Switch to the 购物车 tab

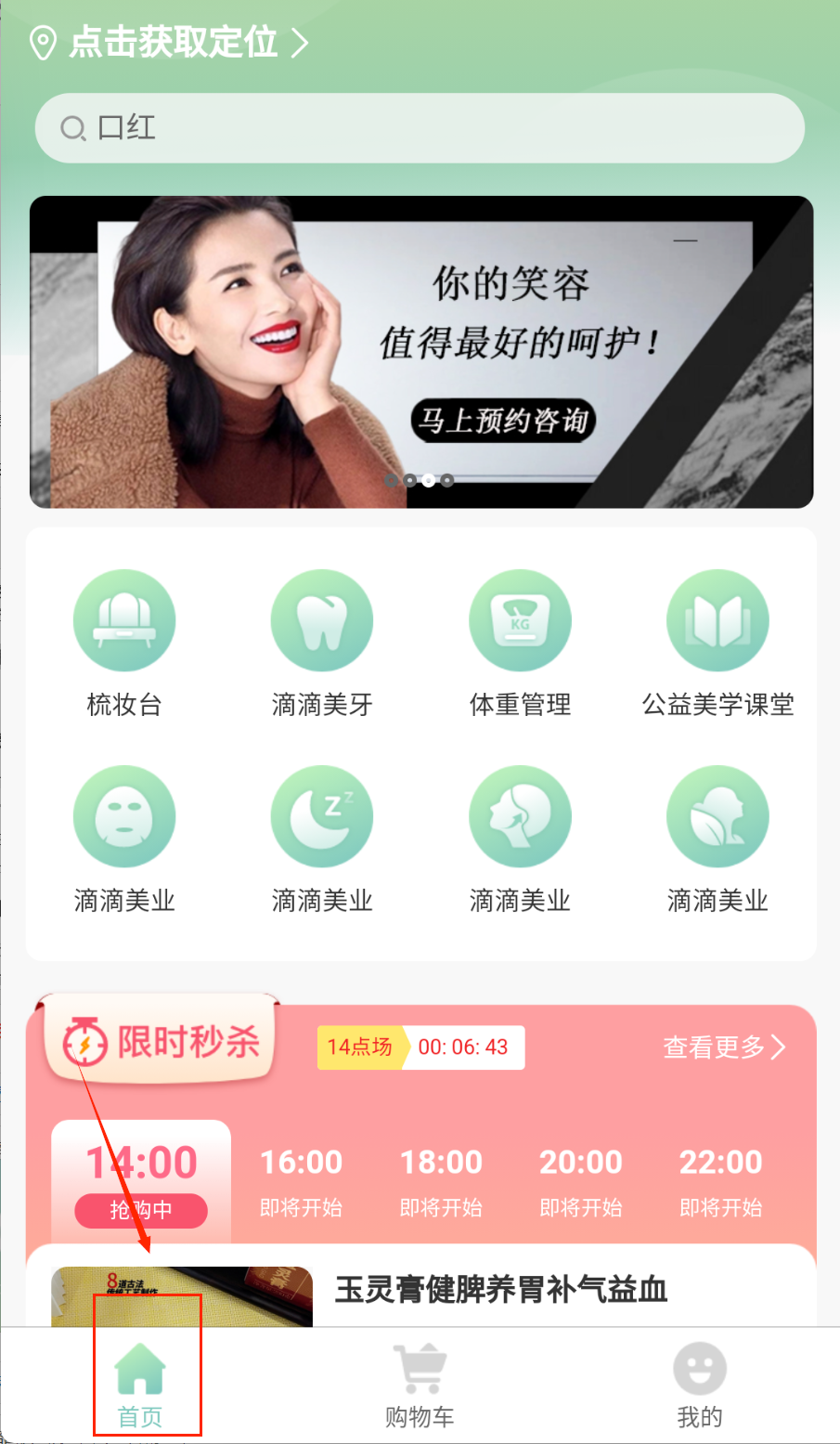pyautogui.click(x=420, y=1385)
